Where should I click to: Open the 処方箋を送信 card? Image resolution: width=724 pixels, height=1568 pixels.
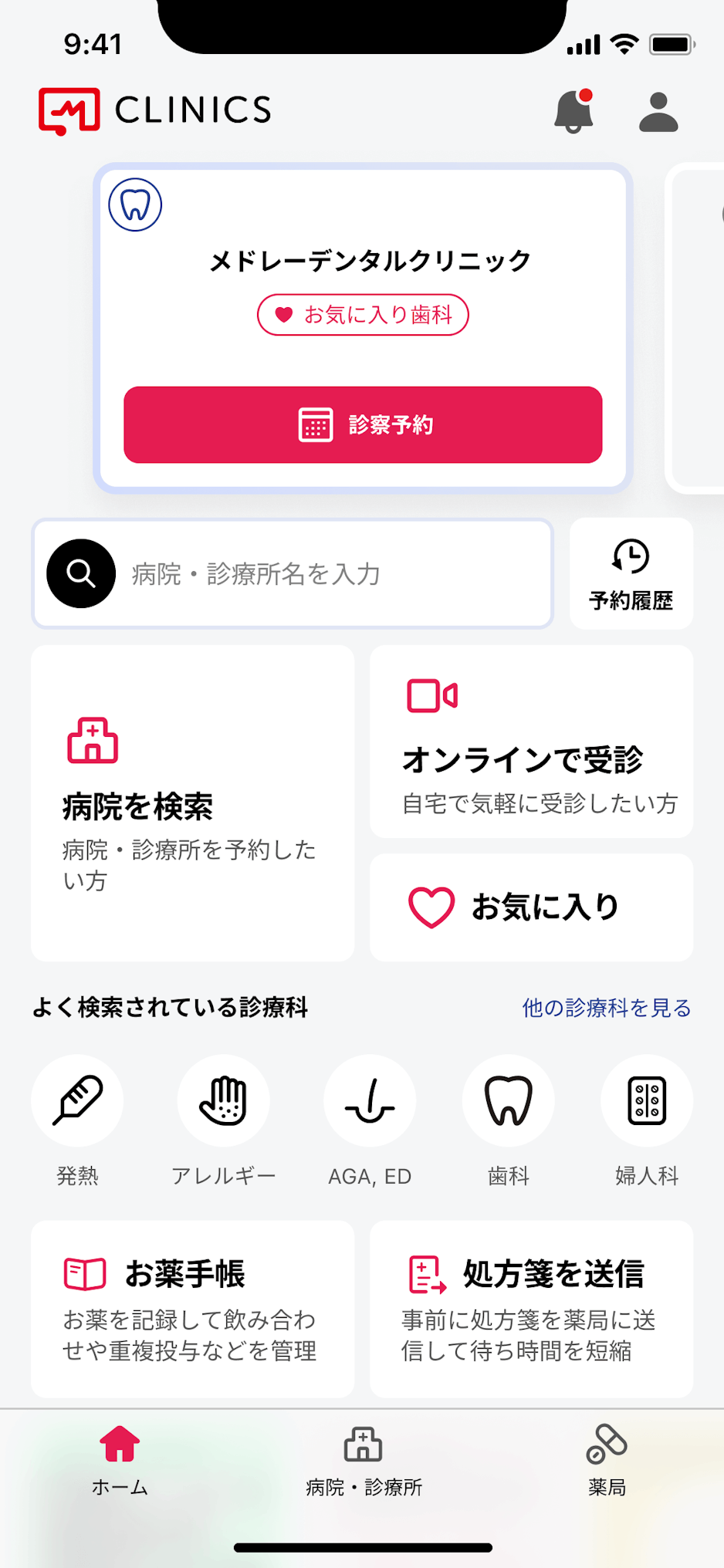click(x=531, y=1309)
